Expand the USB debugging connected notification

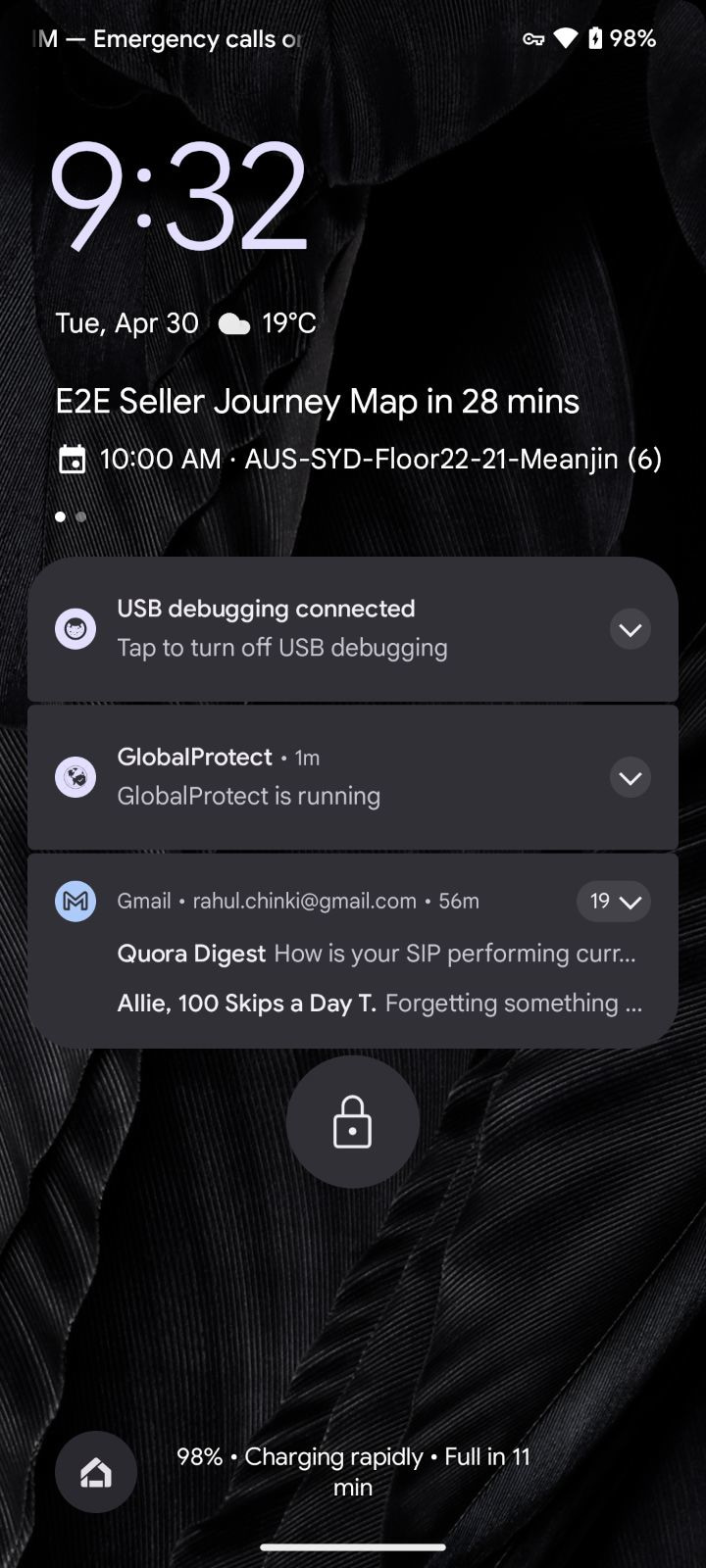click(630, 629)
